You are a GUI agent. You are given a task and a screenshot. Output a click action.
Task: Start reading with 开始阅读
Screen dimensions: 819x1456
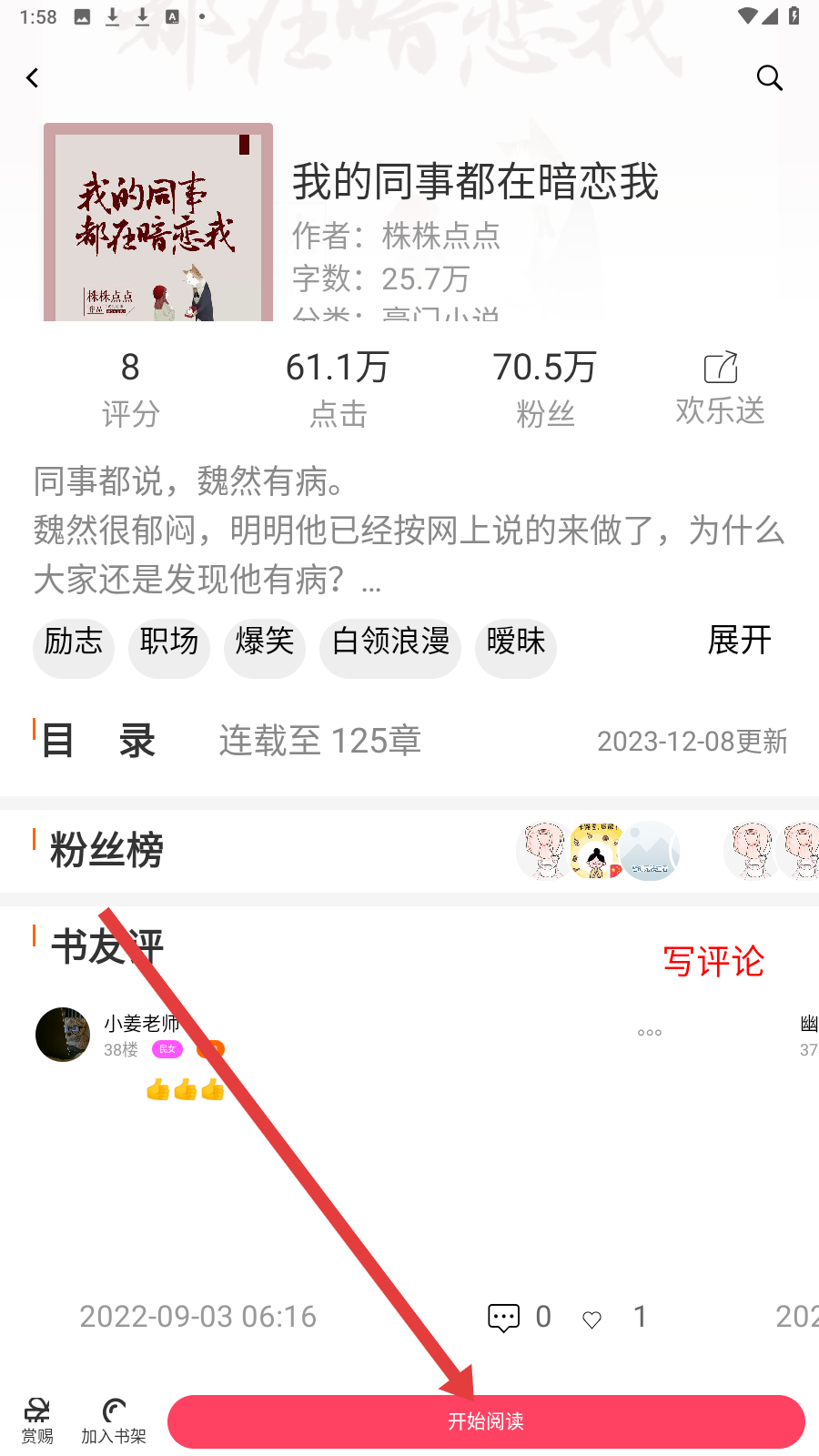(x=486, y=1421)
